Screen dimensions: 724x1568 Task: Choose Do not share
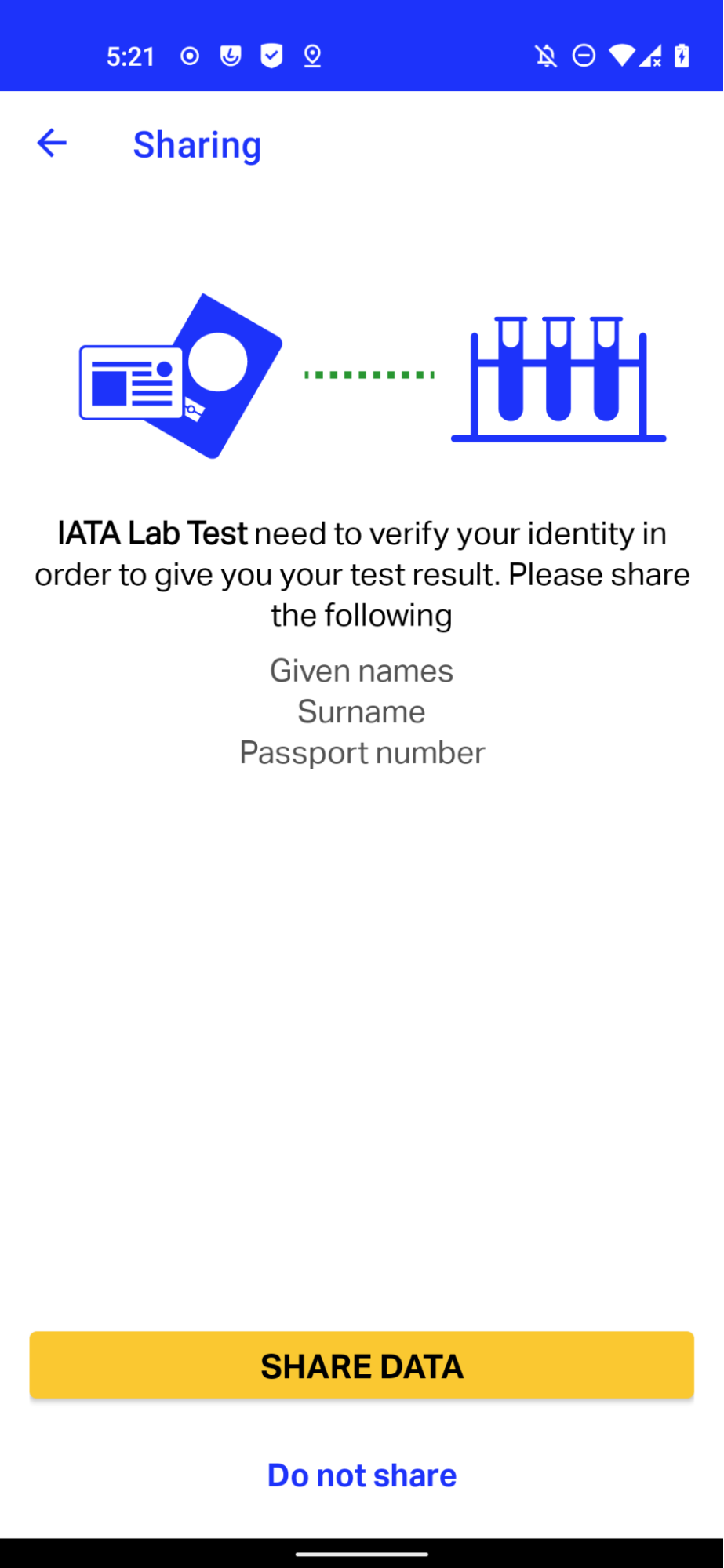(x=362, y=1475)
